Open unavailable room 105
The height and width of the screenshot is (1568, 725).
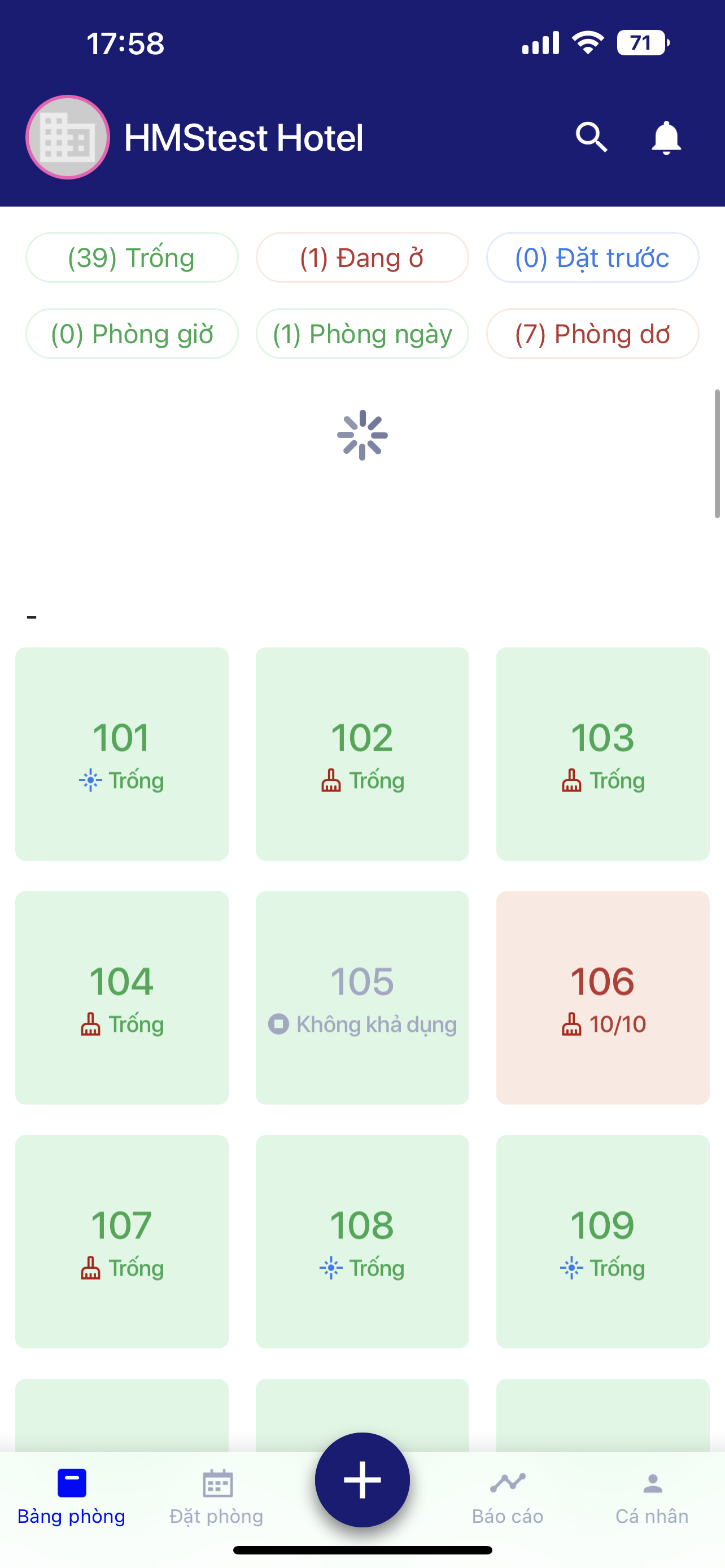click(362, 997)
